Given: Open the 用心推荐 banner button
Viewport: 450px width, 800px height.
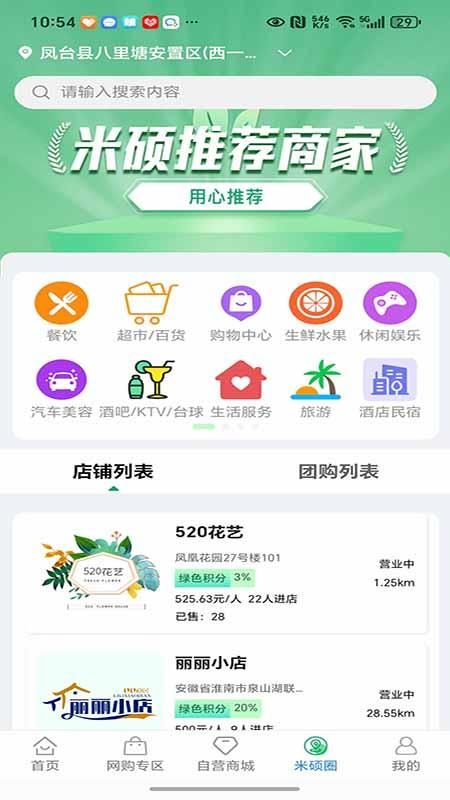Looking at the screenshot, I should coord(226,196).
